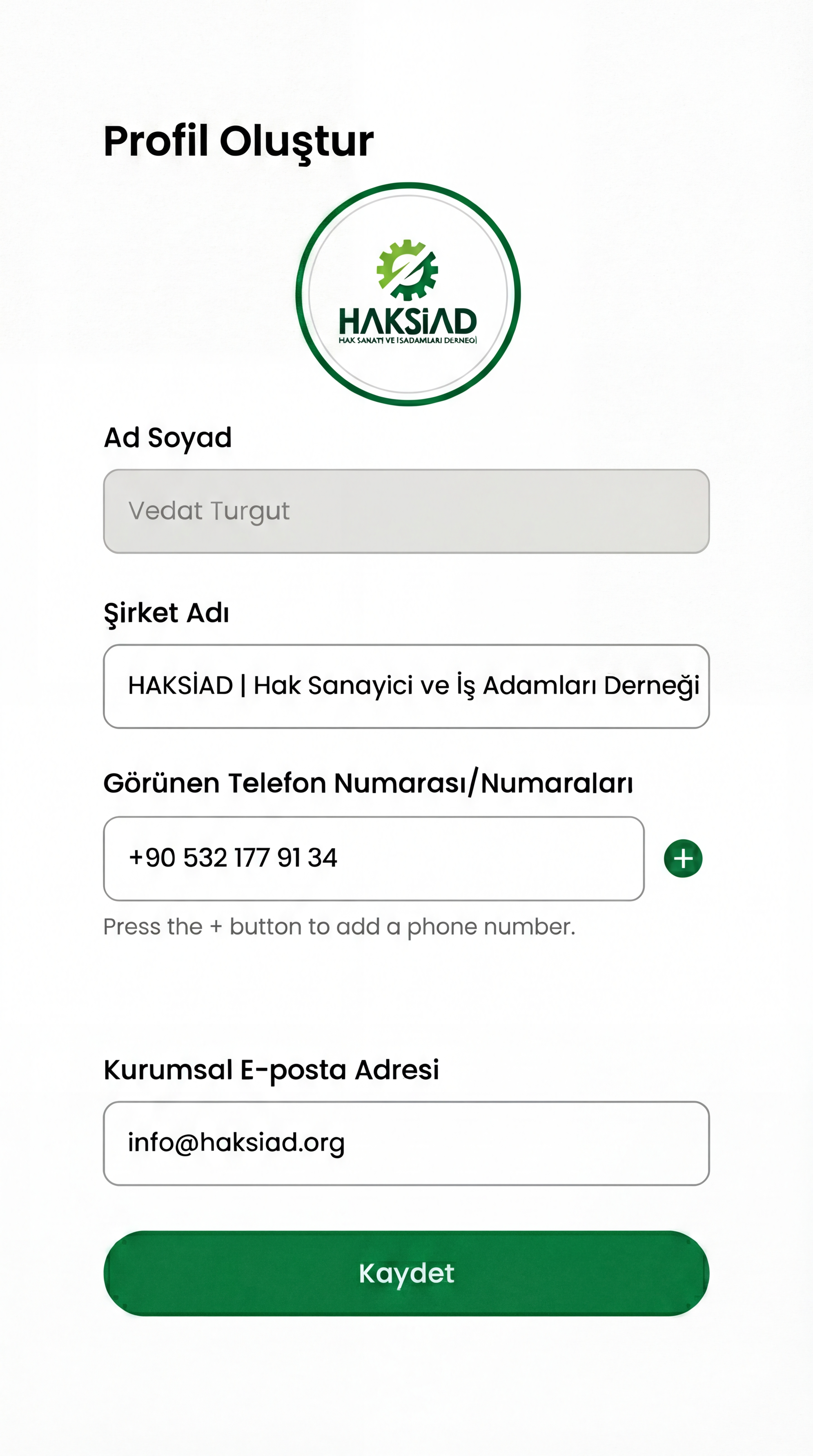Add another phone number with plus button
This screenshot has height=1456, width=813.
tap(683, 859)
